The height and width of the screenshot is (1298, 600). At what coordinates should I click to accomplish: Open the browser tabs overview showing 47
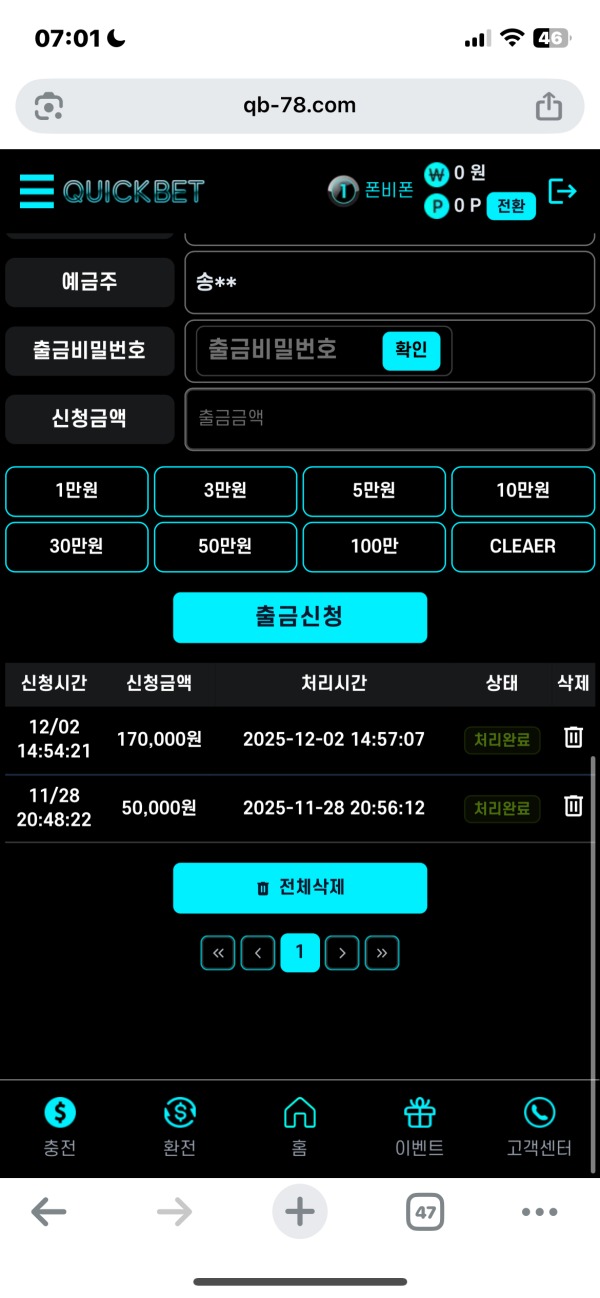[x=425, y=1213]
